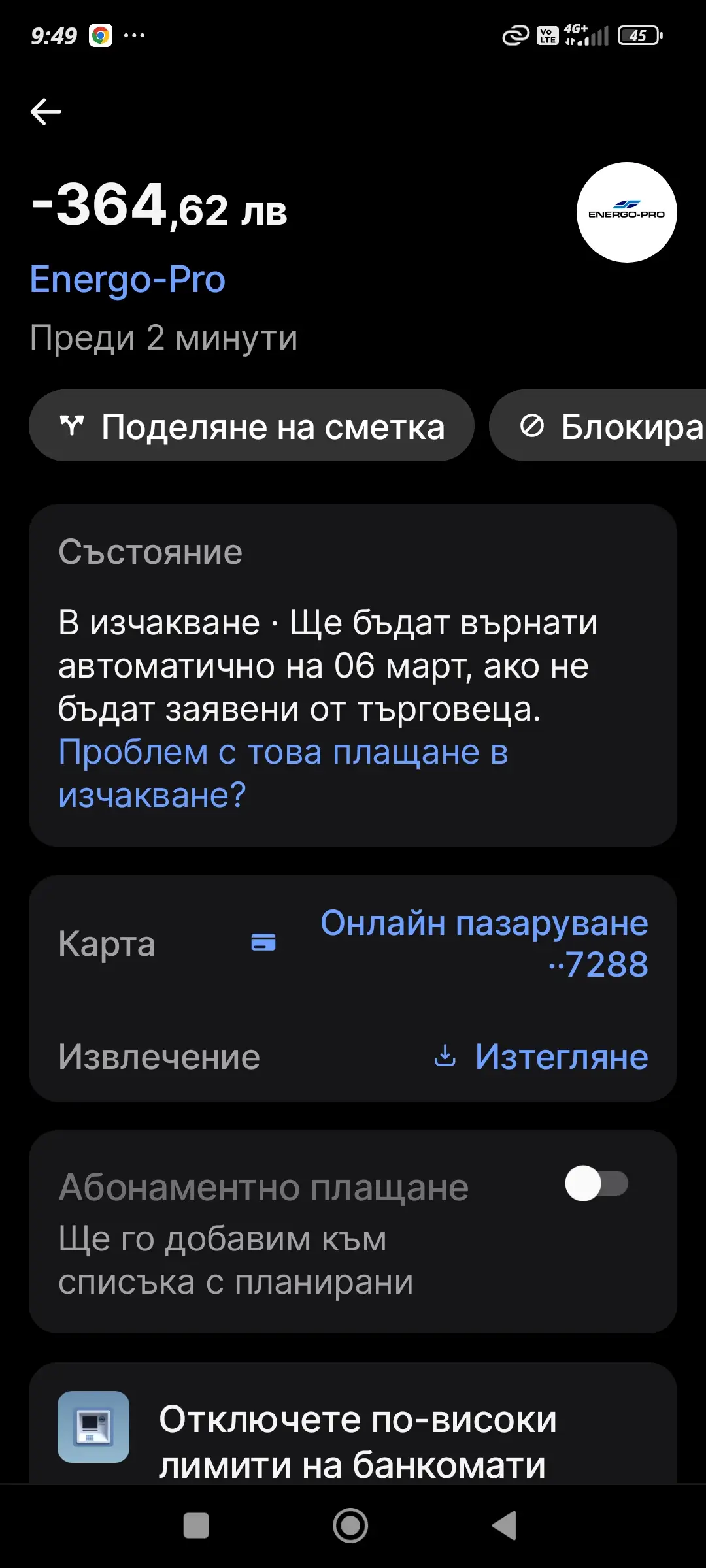The height and width of the screenshot is (1568, 706).
Task: Tap the Поделяне на сметка chip
Action: point(252,426)
